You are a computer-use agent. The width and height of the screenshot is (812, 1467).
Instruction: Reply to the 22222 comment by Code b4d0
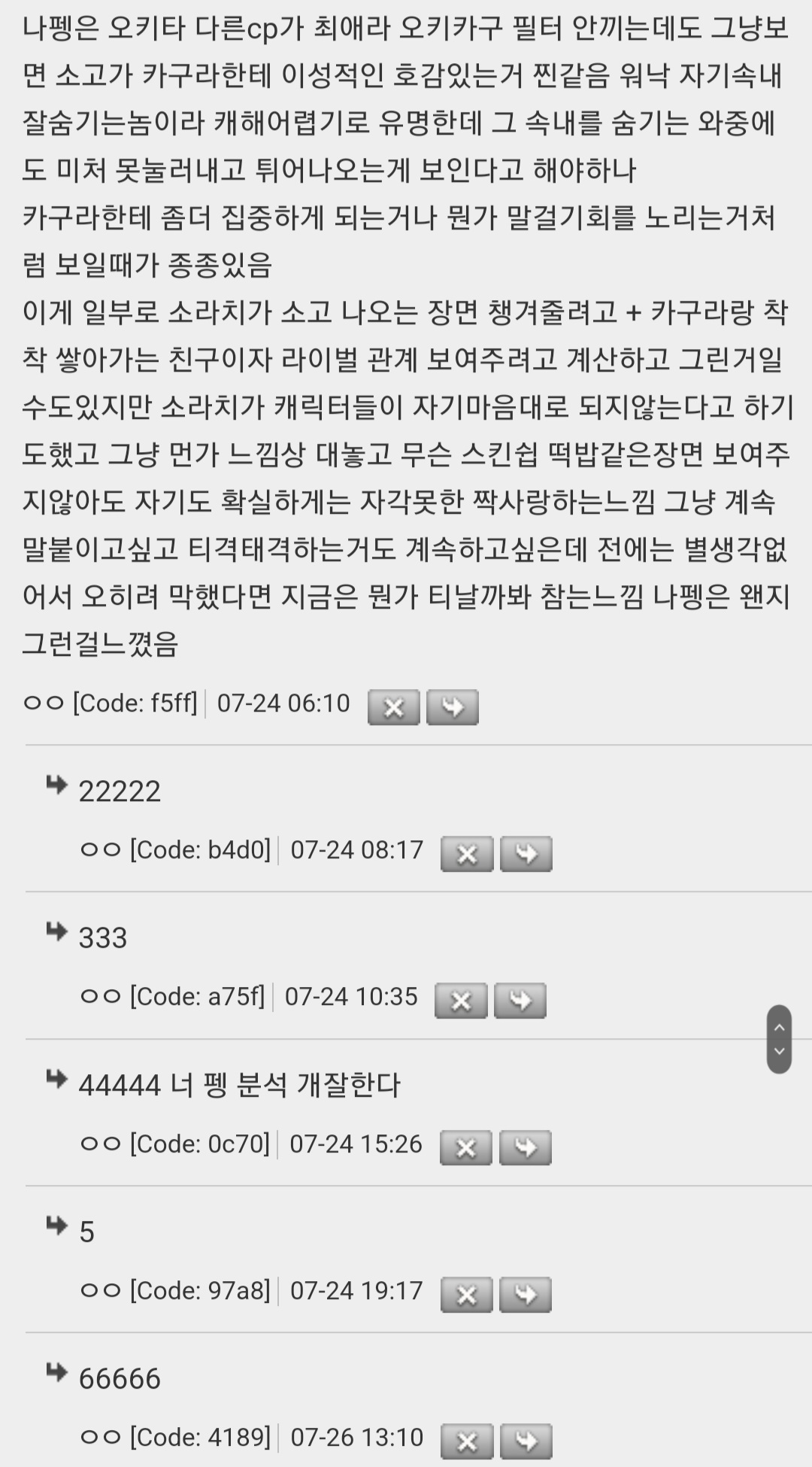pos(526,854)
